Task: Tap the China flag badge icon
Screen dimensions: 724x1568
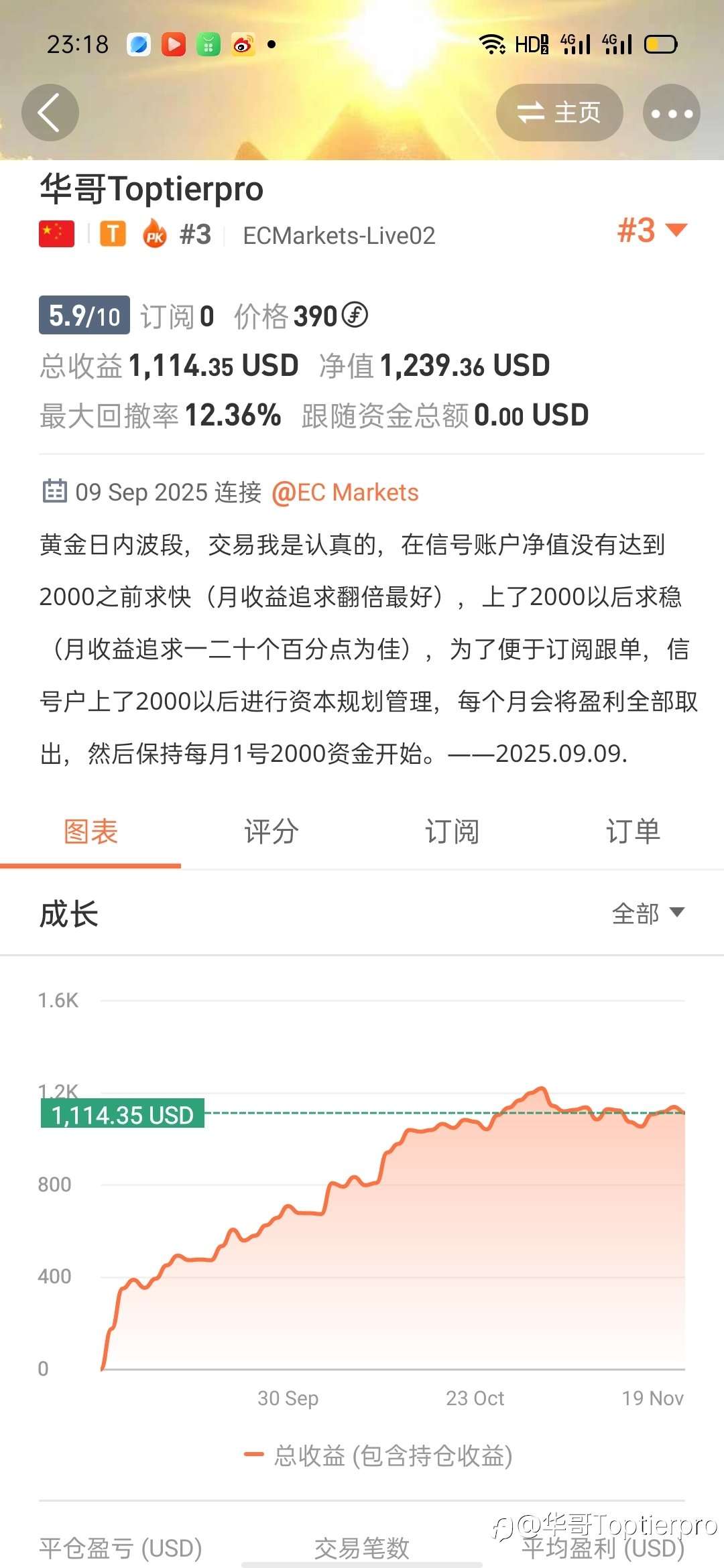Action: pyautogui.click(x=57, y=234)
